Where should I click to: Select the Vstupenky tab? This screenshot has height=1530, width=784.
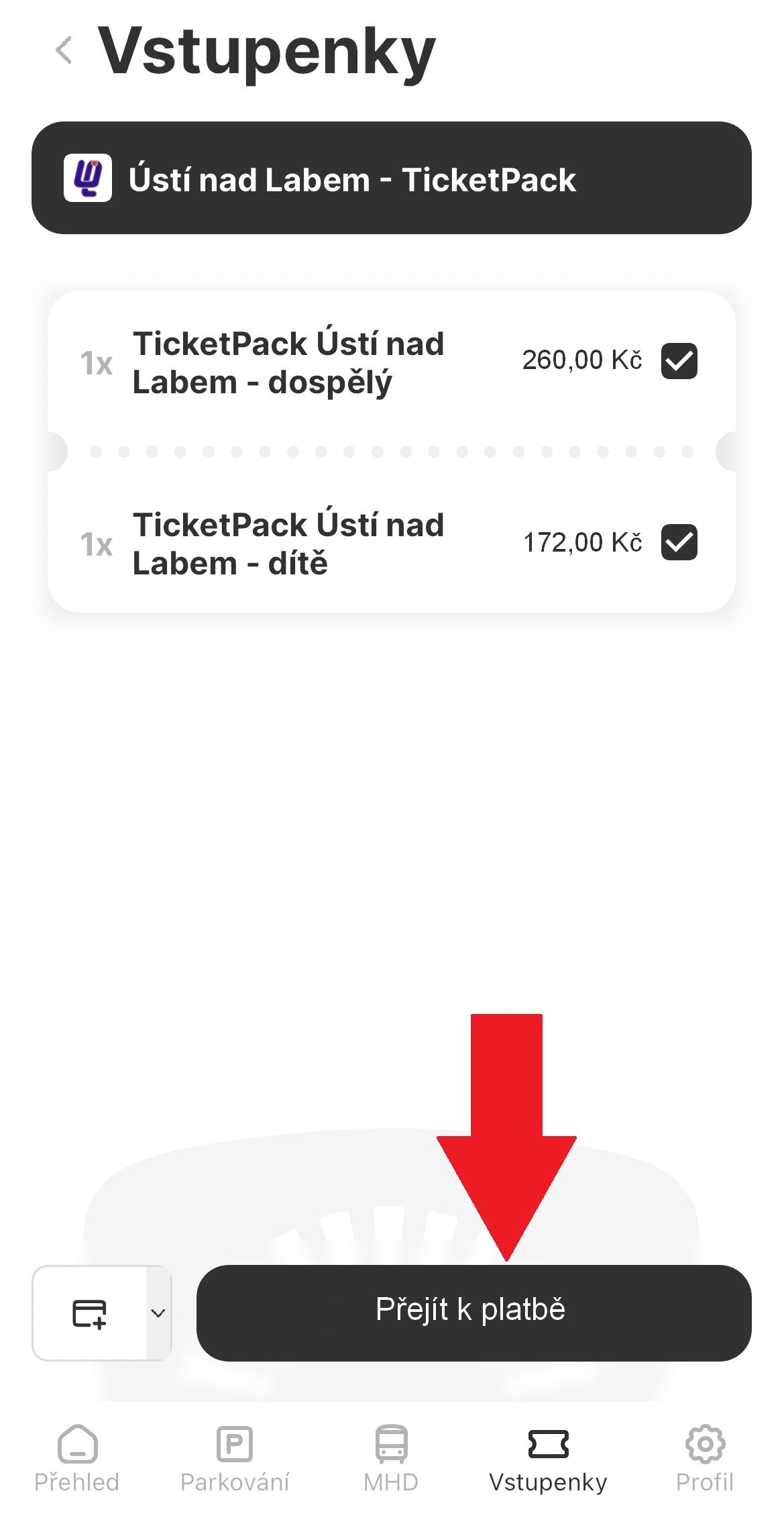click(x=548, y=1458)
